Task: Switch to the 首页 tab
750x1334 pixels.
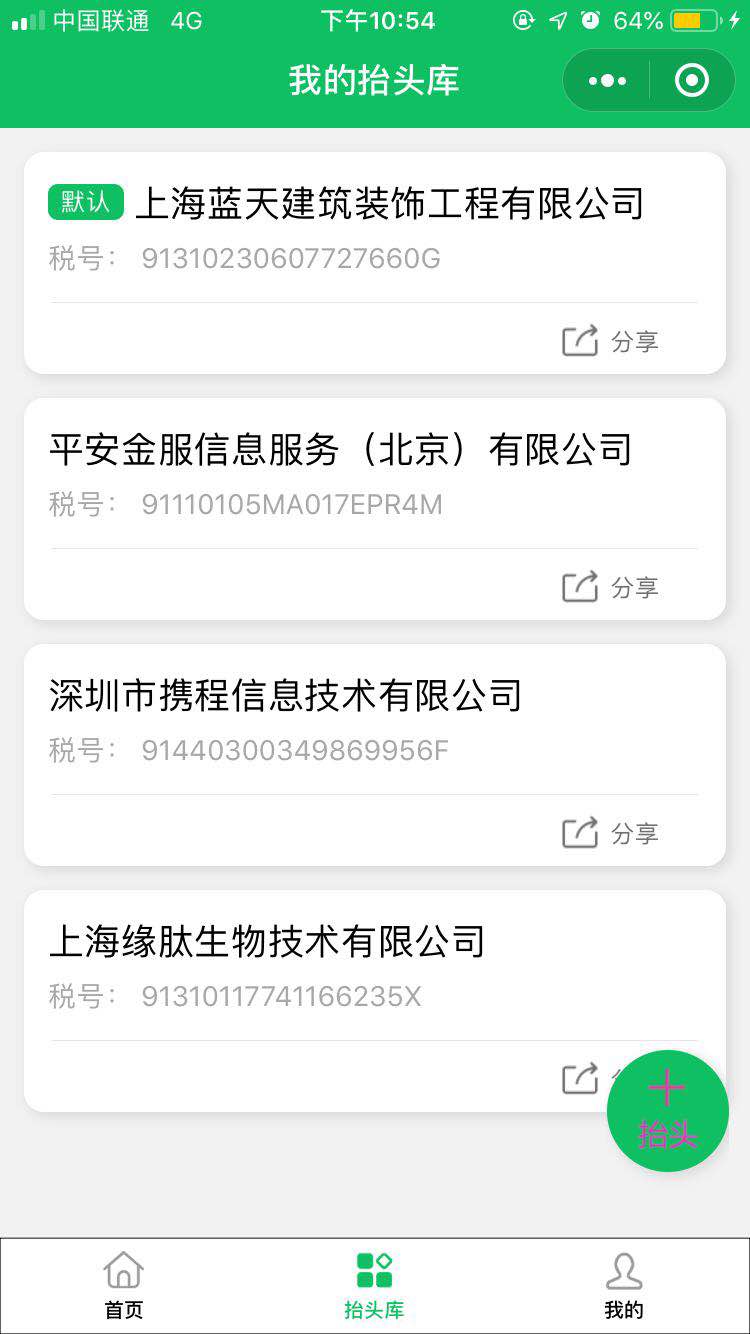Action: (124, 1285)
